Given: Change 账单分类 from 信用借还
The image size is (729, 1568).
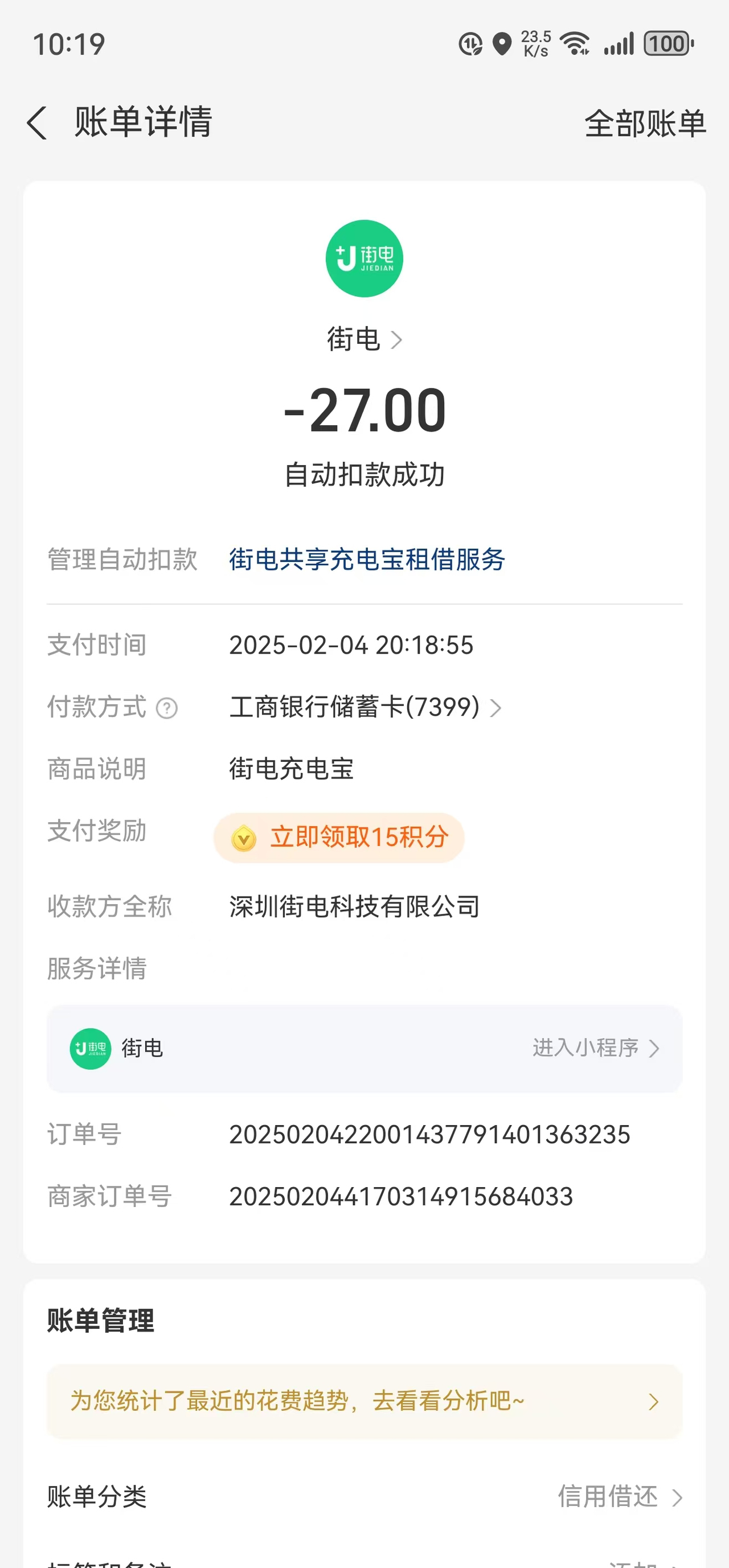Looking at the screenshot, I should point(364,1496).
